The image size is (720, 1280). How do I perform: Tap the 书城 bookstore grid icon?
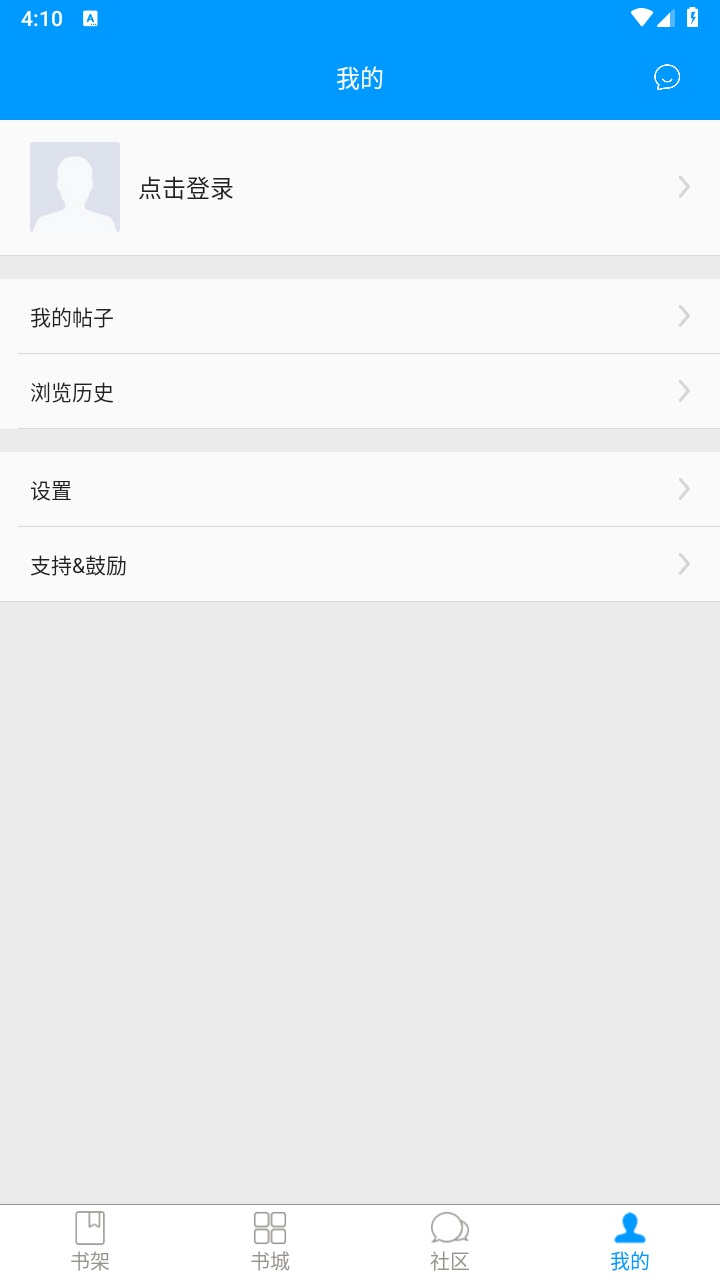tap(270, 1225)
